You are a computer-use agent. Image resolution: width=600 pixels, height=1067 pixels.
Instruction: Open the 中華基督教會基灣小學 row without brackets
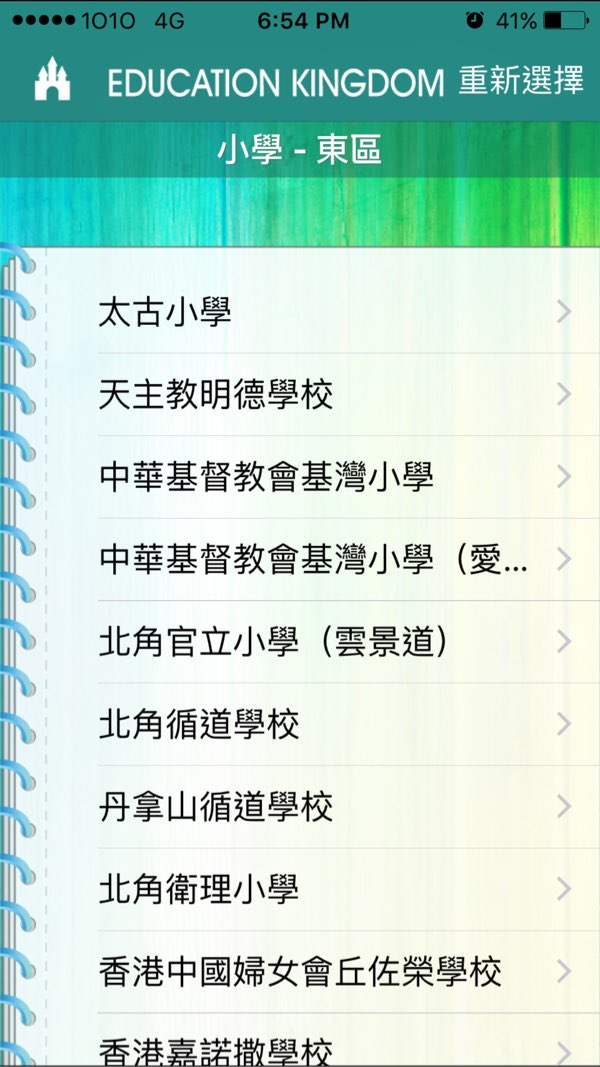tap(330, 477)
